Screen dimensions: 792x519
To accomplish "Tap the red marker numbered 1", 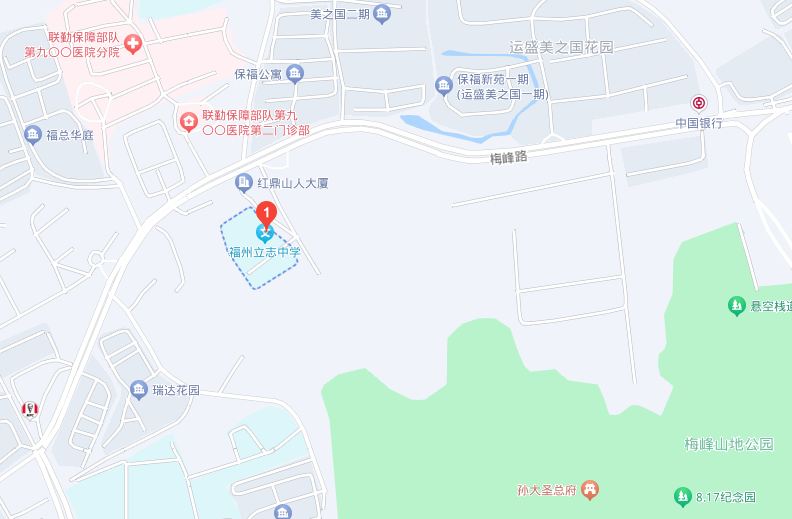I will pyautogui.click(x=266, y=212).
